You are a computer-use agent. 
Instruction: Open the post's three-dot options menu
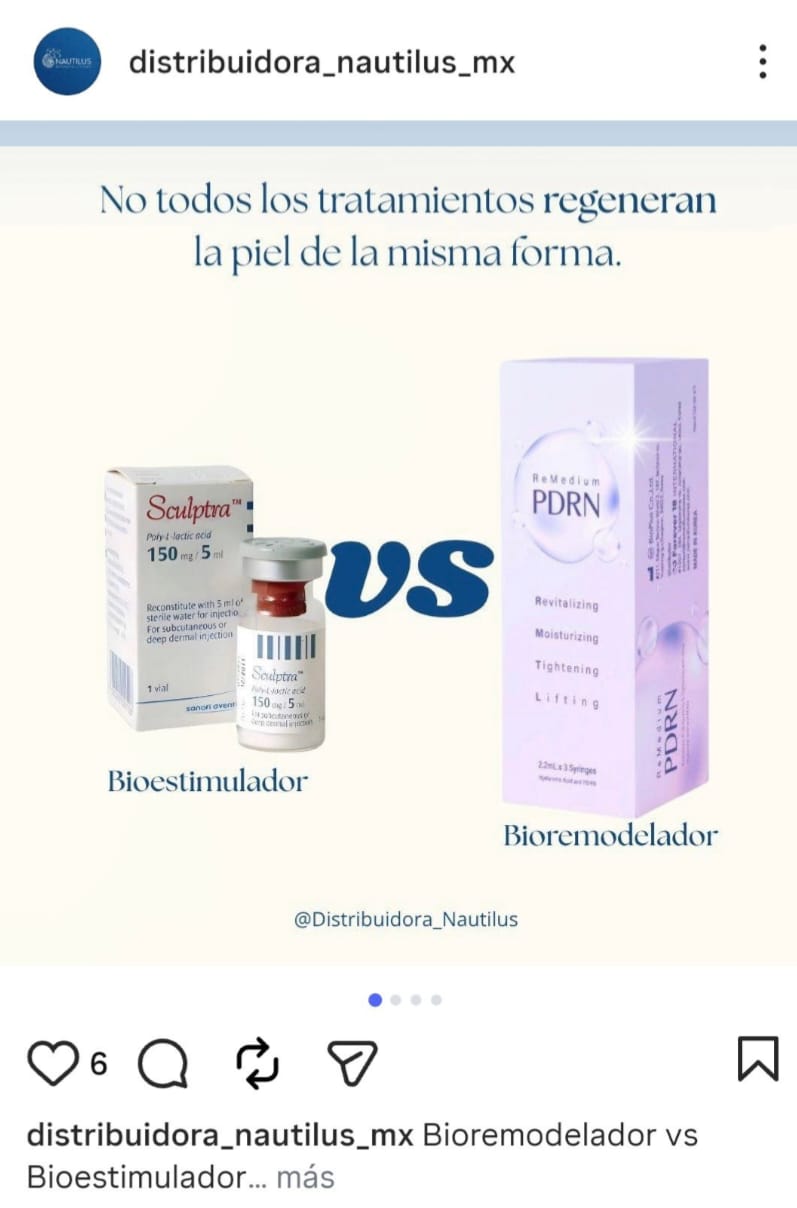[x=762, y=62]
